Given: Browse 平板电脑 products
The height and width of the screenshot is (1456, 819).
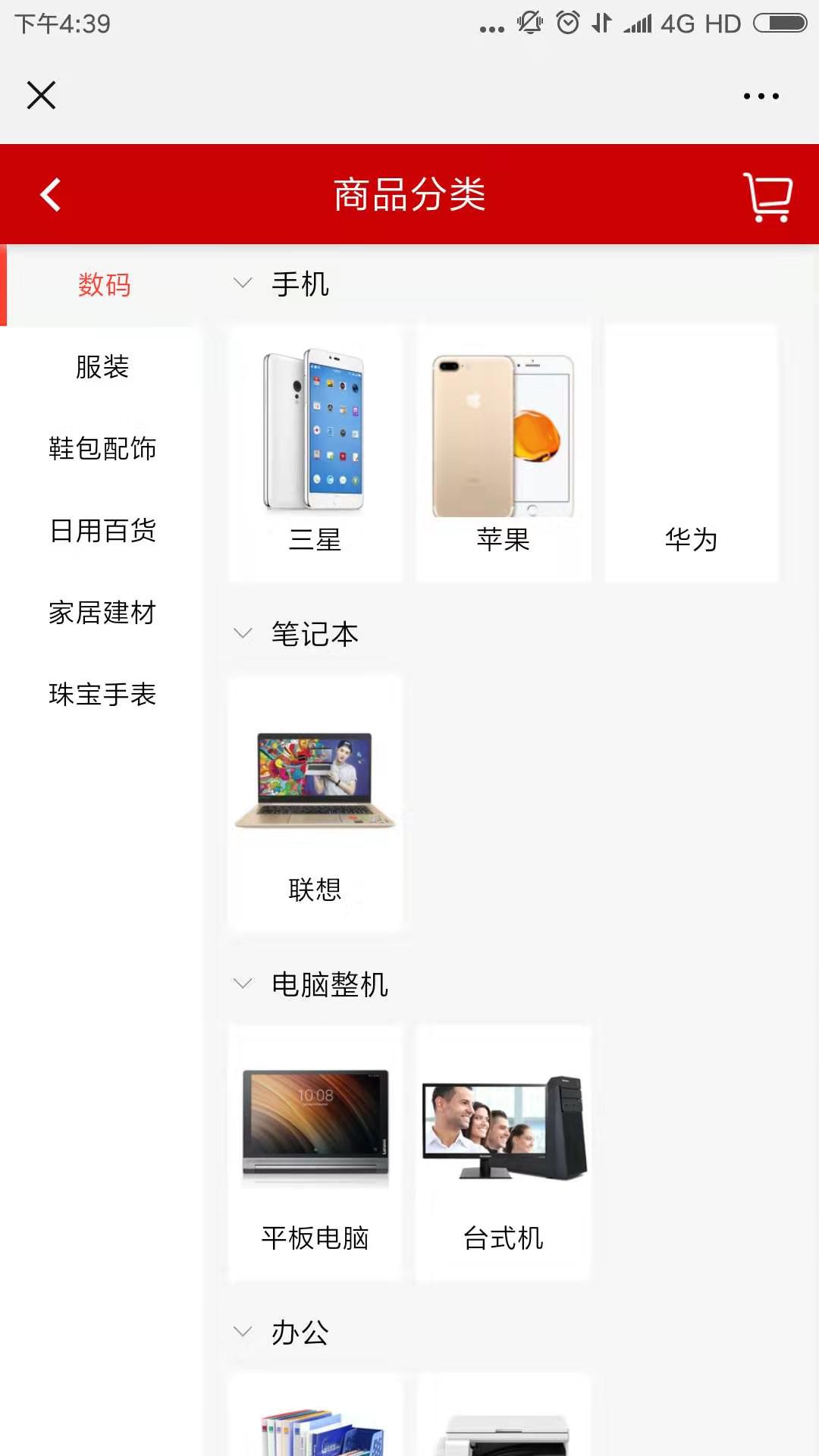Looking at the screenshot, I should pos(315,1153).
